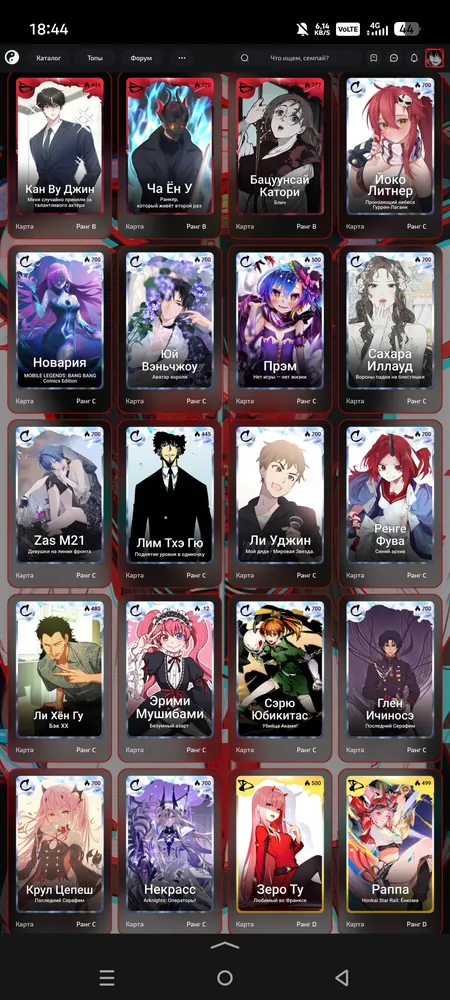Open the Новария card
The image size is (450, 1000).
point(59,329)
